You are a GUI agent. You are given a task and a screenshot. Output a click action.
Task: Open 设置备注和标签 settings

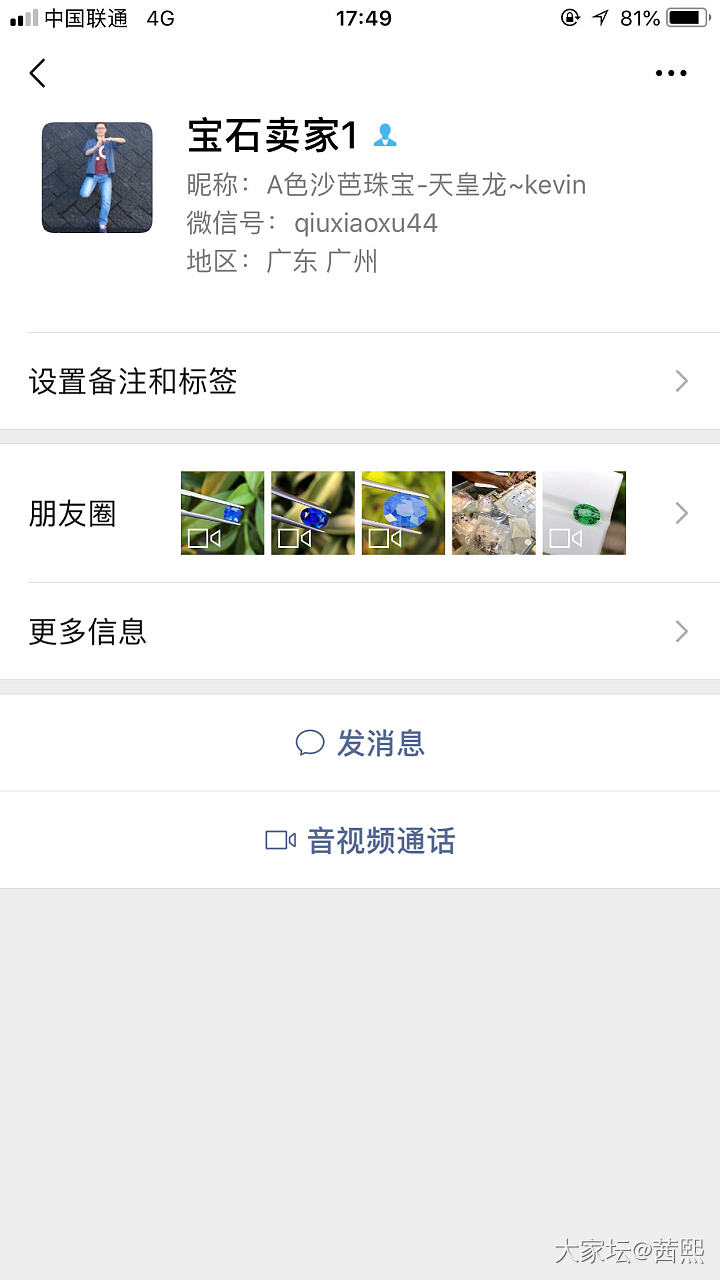point(360,381)
